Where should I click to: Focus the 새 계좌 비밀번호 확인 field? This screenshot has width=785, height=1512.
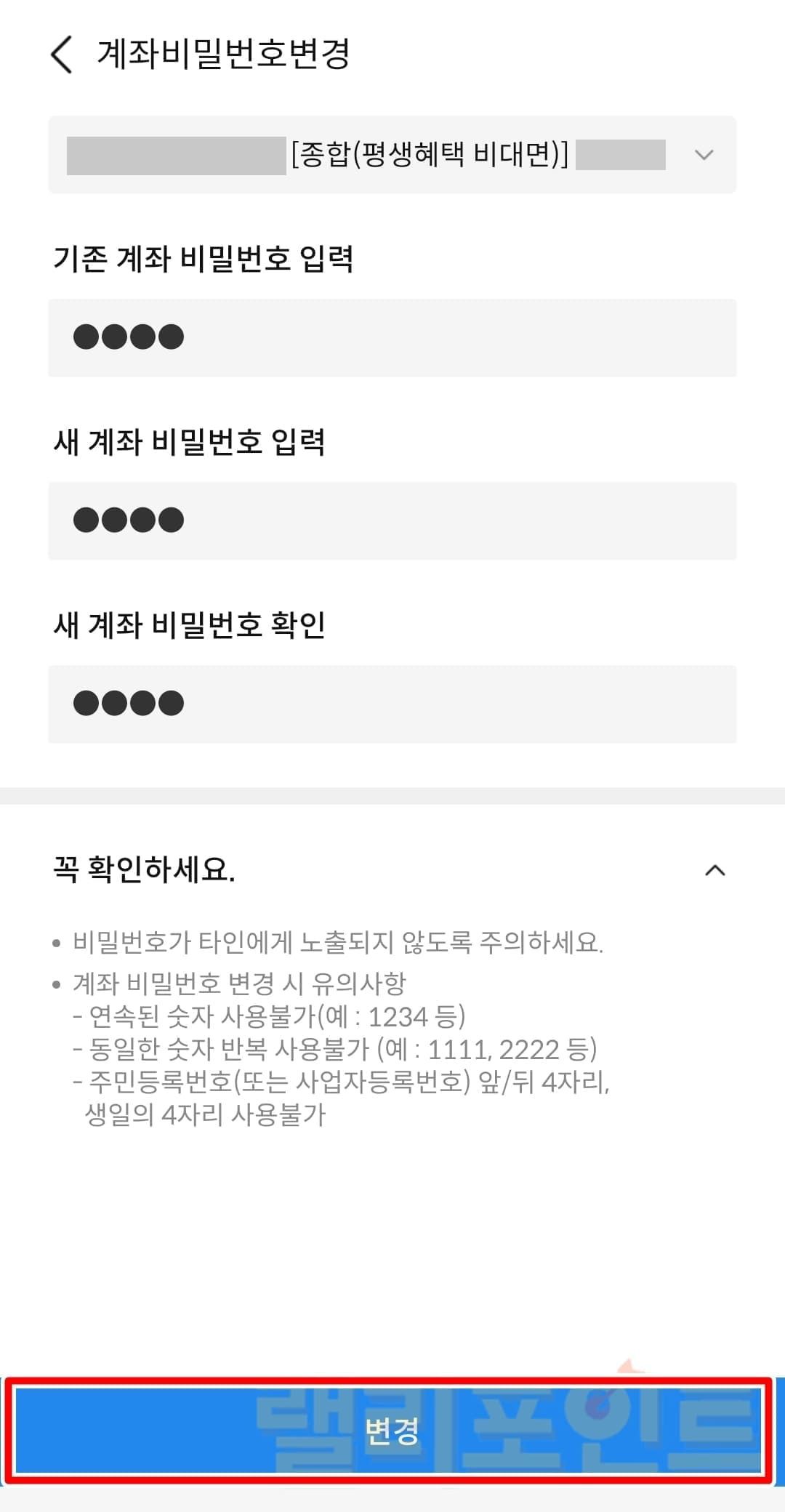tap(392, 704)
